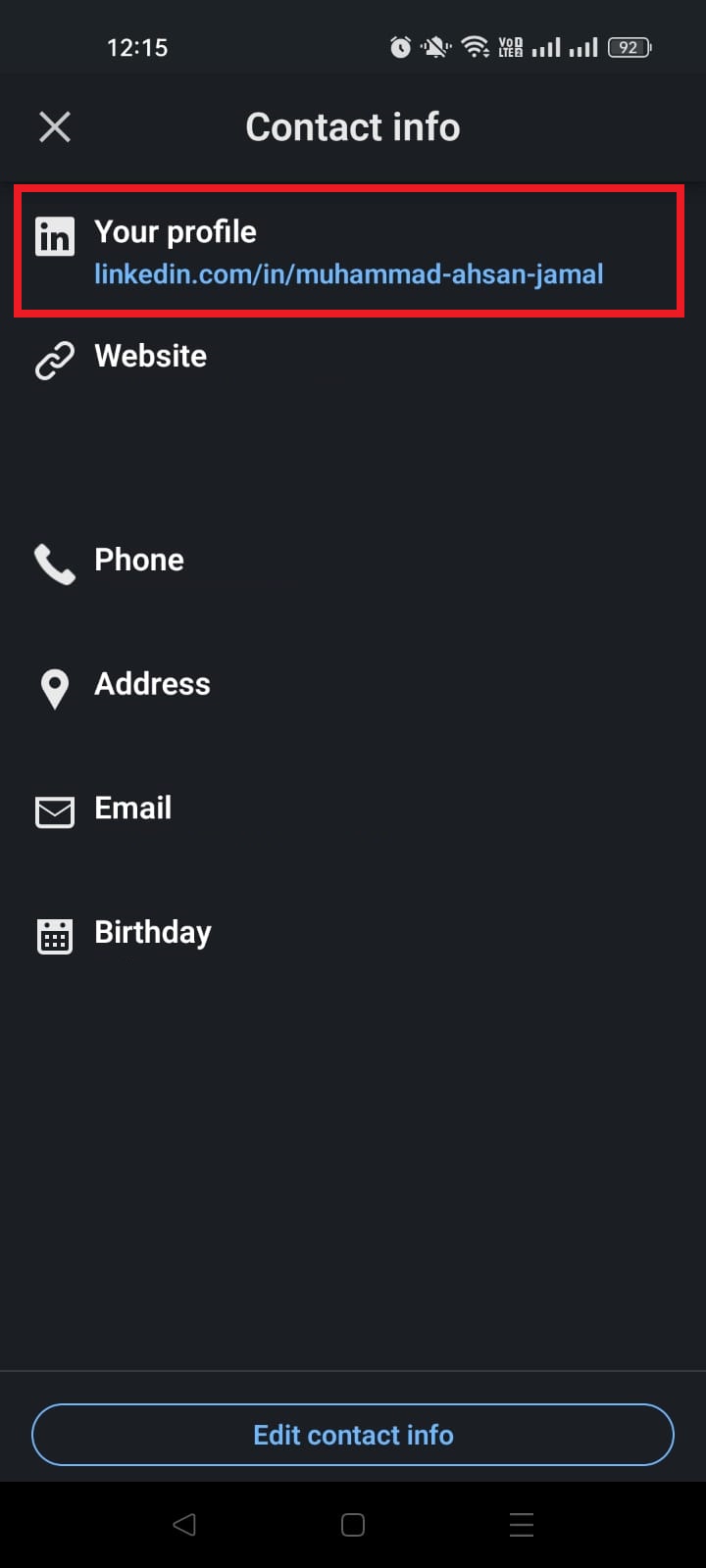The height and width of the screenshot is (1568, 706).
Task: Open recent apps from navigation bar
Action: (521, 1525)
